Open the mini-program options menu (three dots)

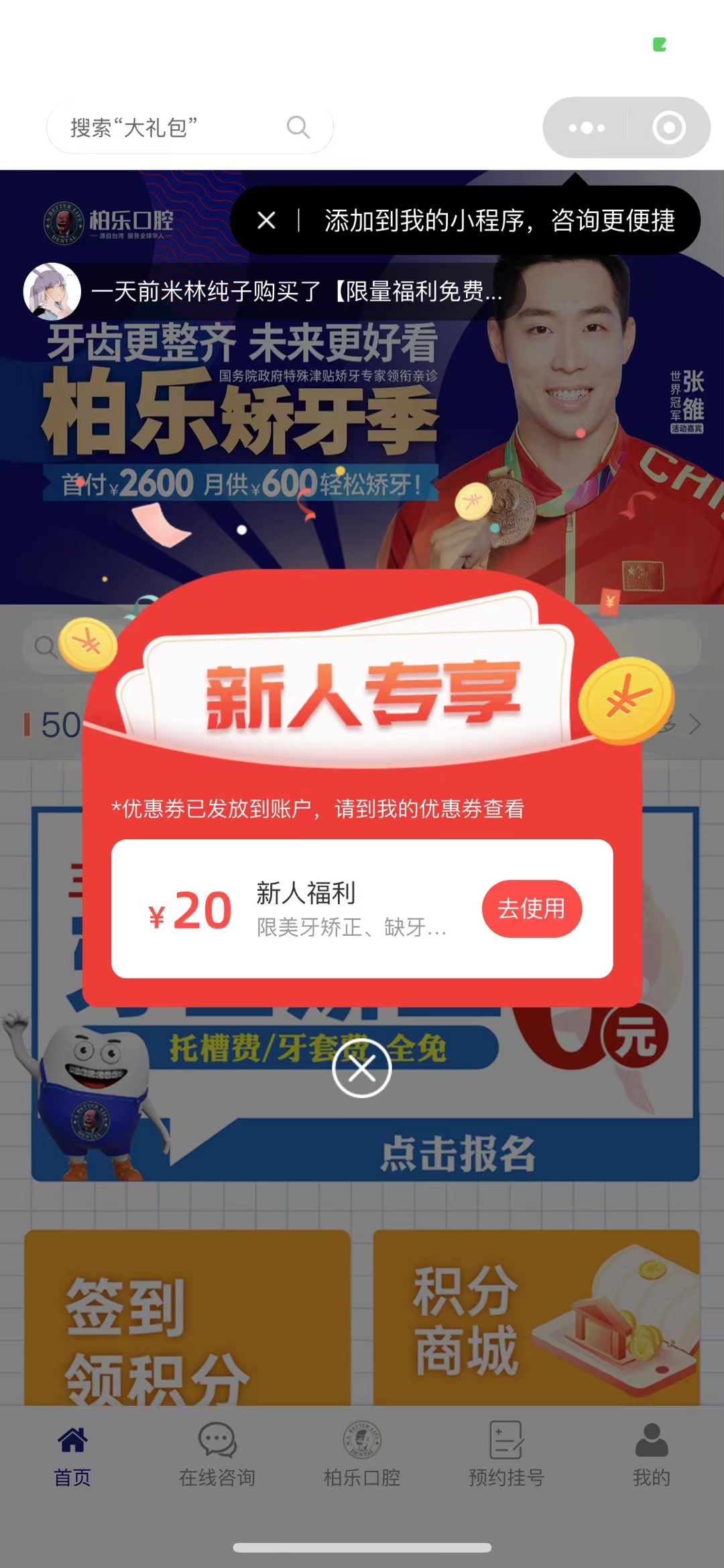tap(586, 127)
